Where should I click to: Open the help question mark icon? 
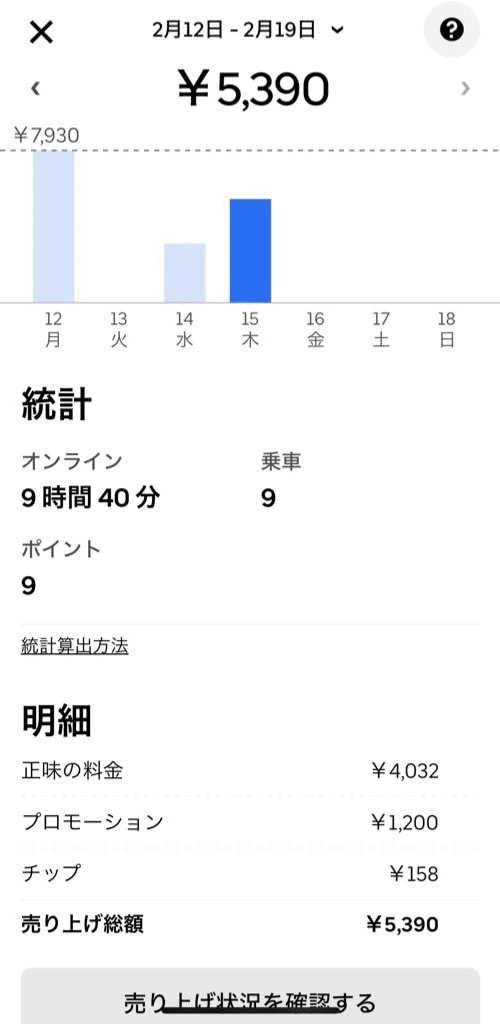point(452,30)
